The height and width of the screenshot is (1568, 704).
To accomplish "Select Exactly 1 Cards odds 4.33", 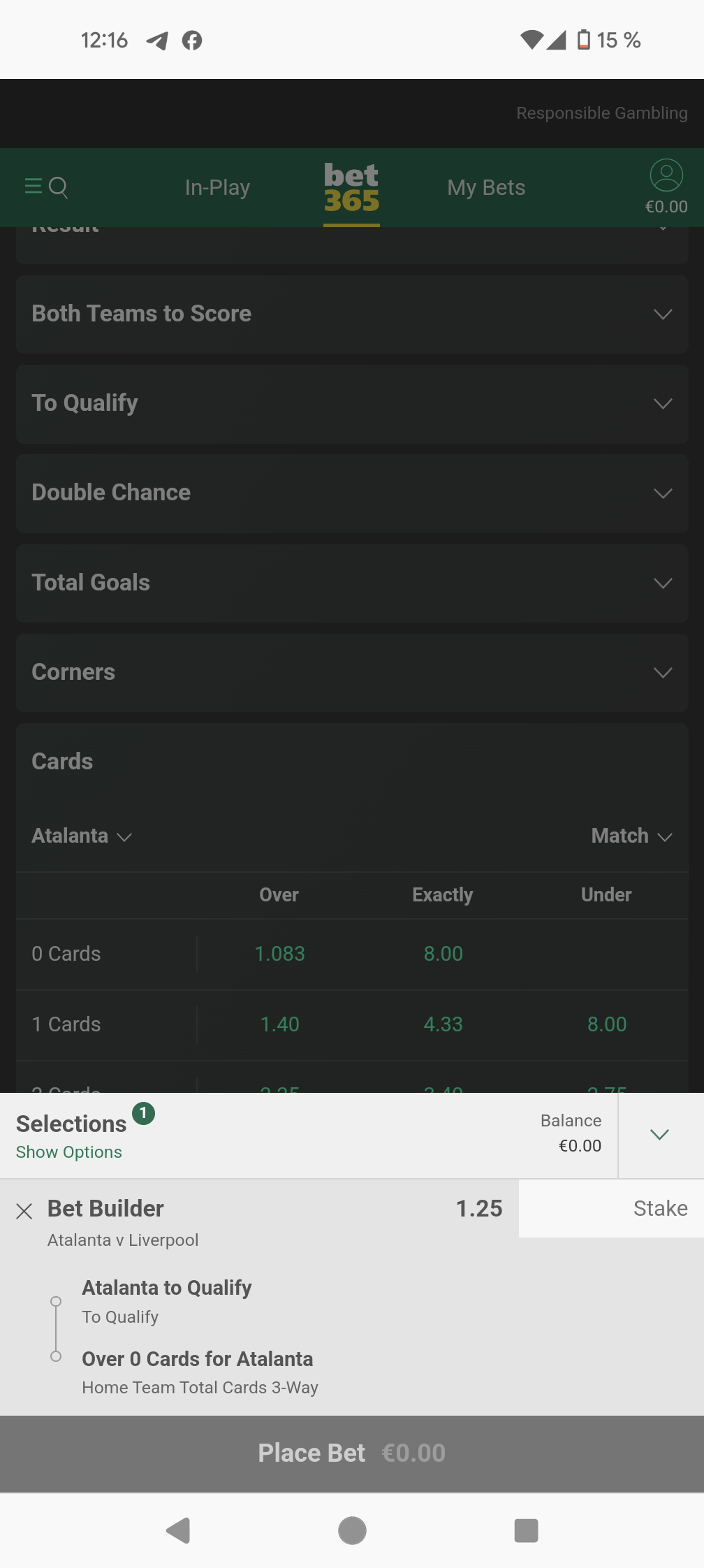I will (443, 1024).
